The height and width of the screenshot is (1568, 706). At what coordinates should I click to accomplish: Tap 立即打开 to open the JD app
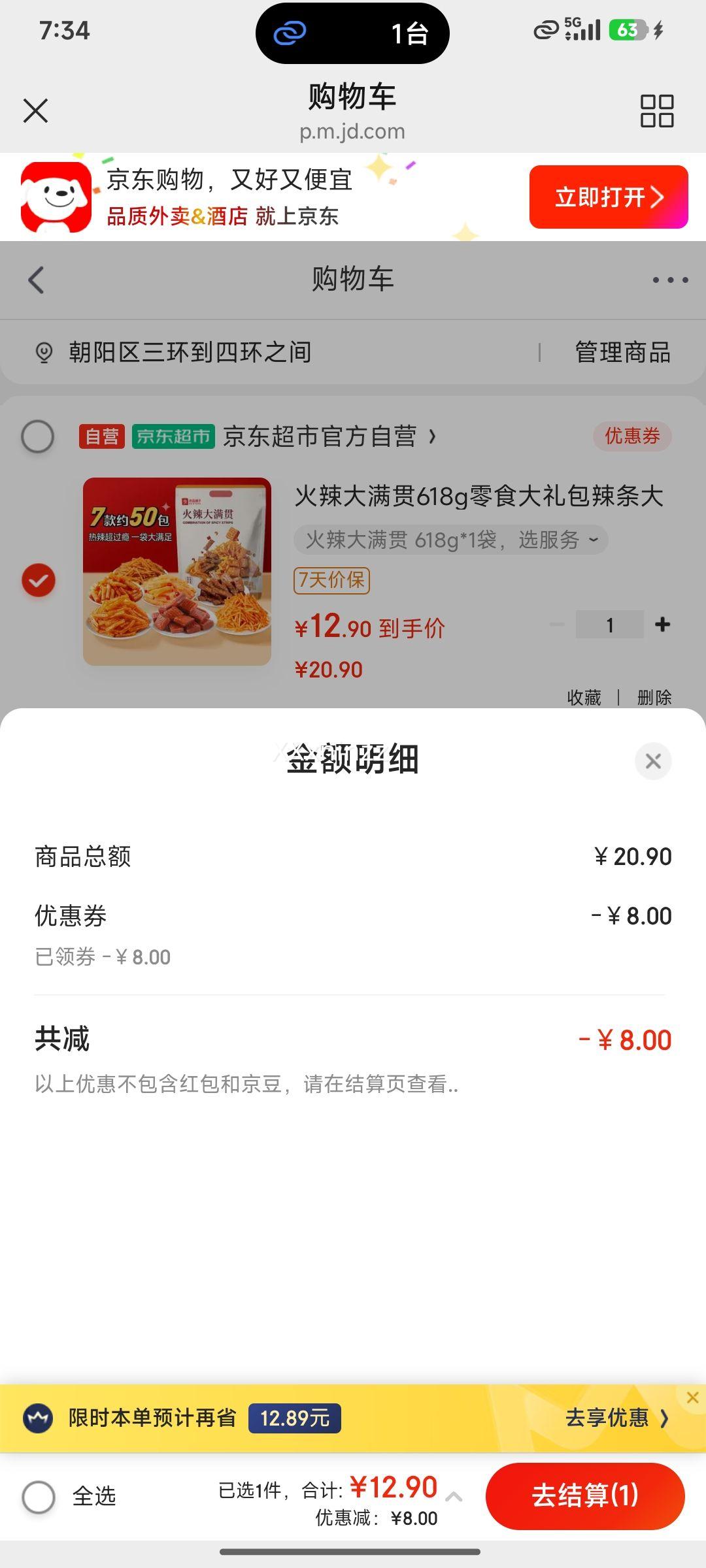(608, 197)
